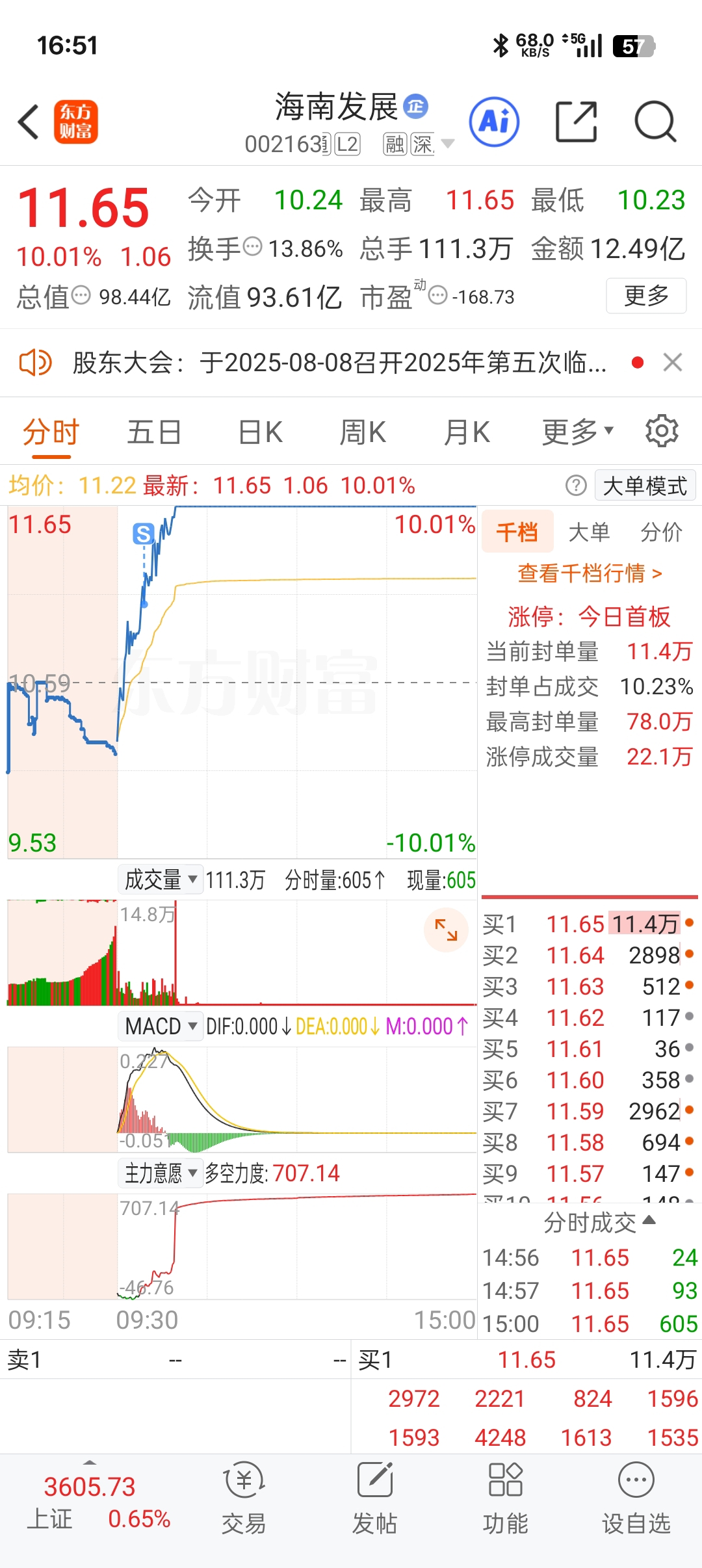Viewport: 702px width, 1568px height.
Task: Open the Ai assistant icon
Action: pyautogui.click(x=494, y=122)
